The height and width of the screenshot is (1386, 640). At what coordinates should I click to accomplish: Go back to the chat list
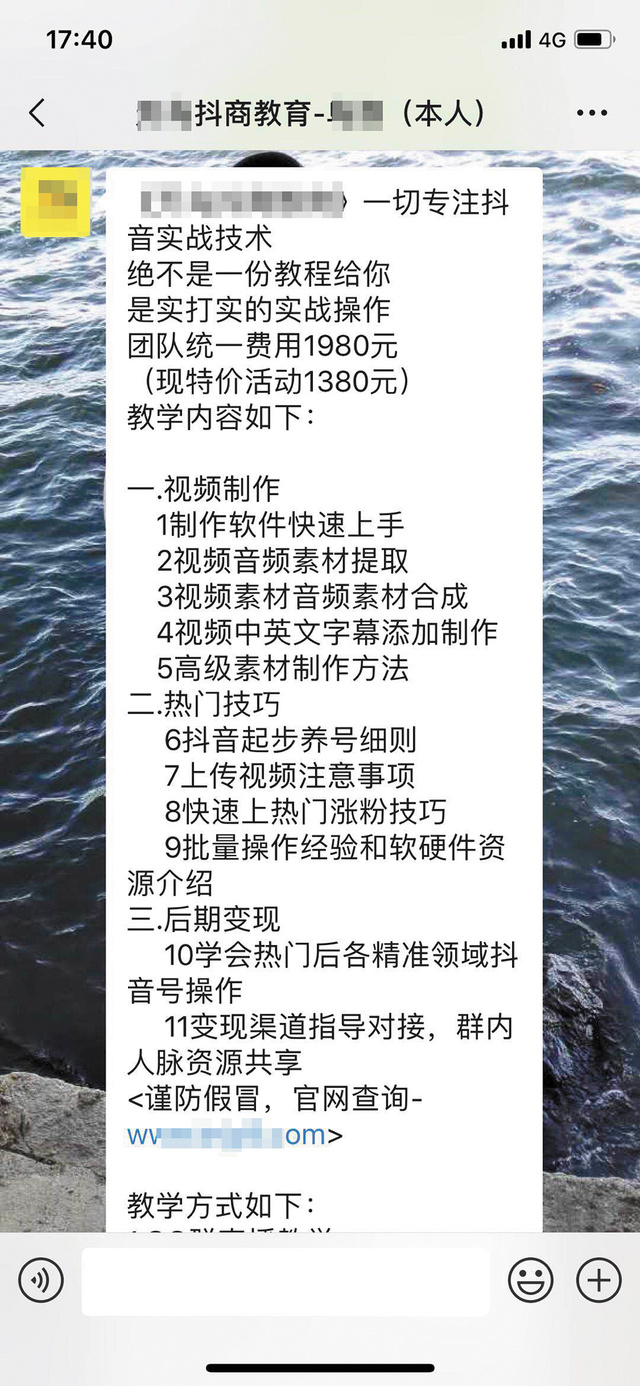point(37,113)
